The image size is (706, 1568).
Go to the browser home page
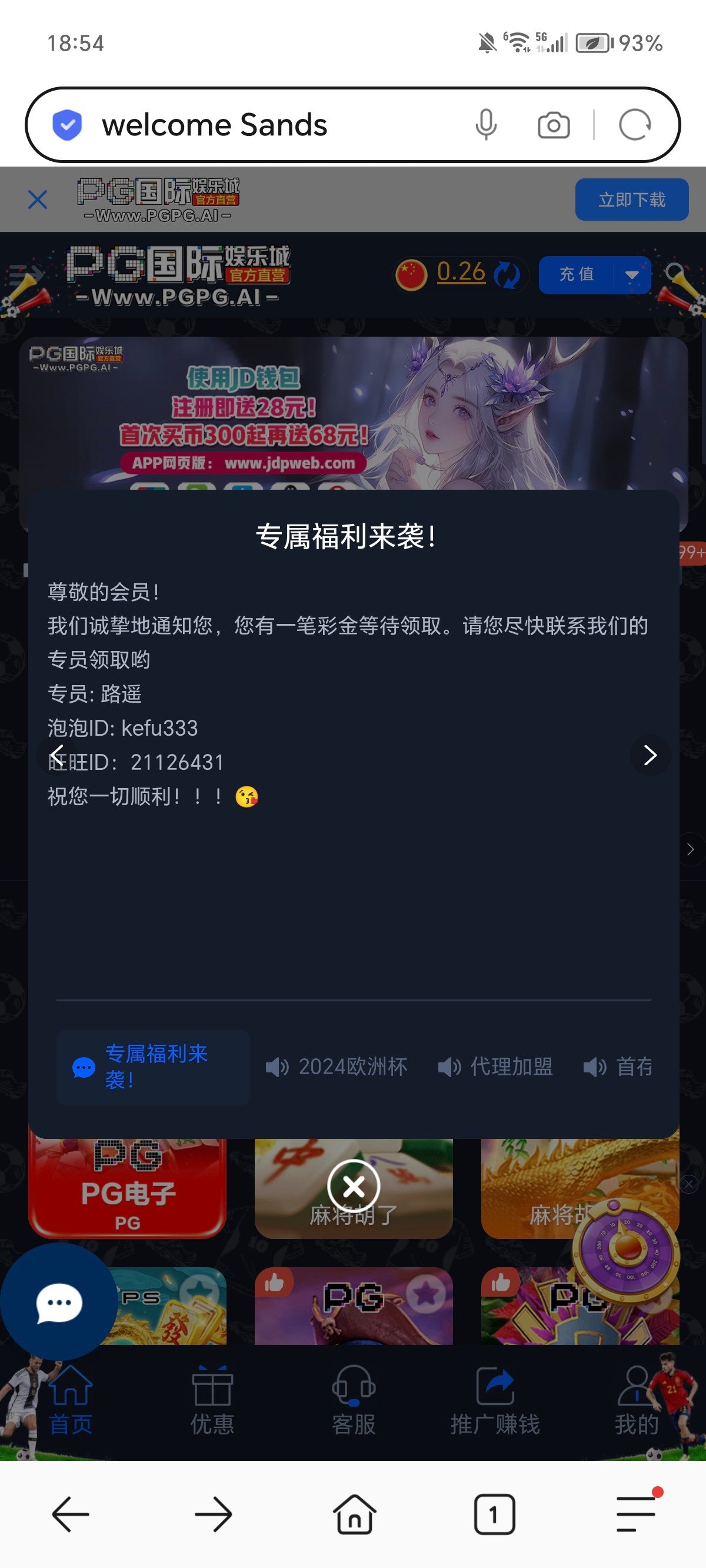pyautogui.click(x=354, y=1514)
